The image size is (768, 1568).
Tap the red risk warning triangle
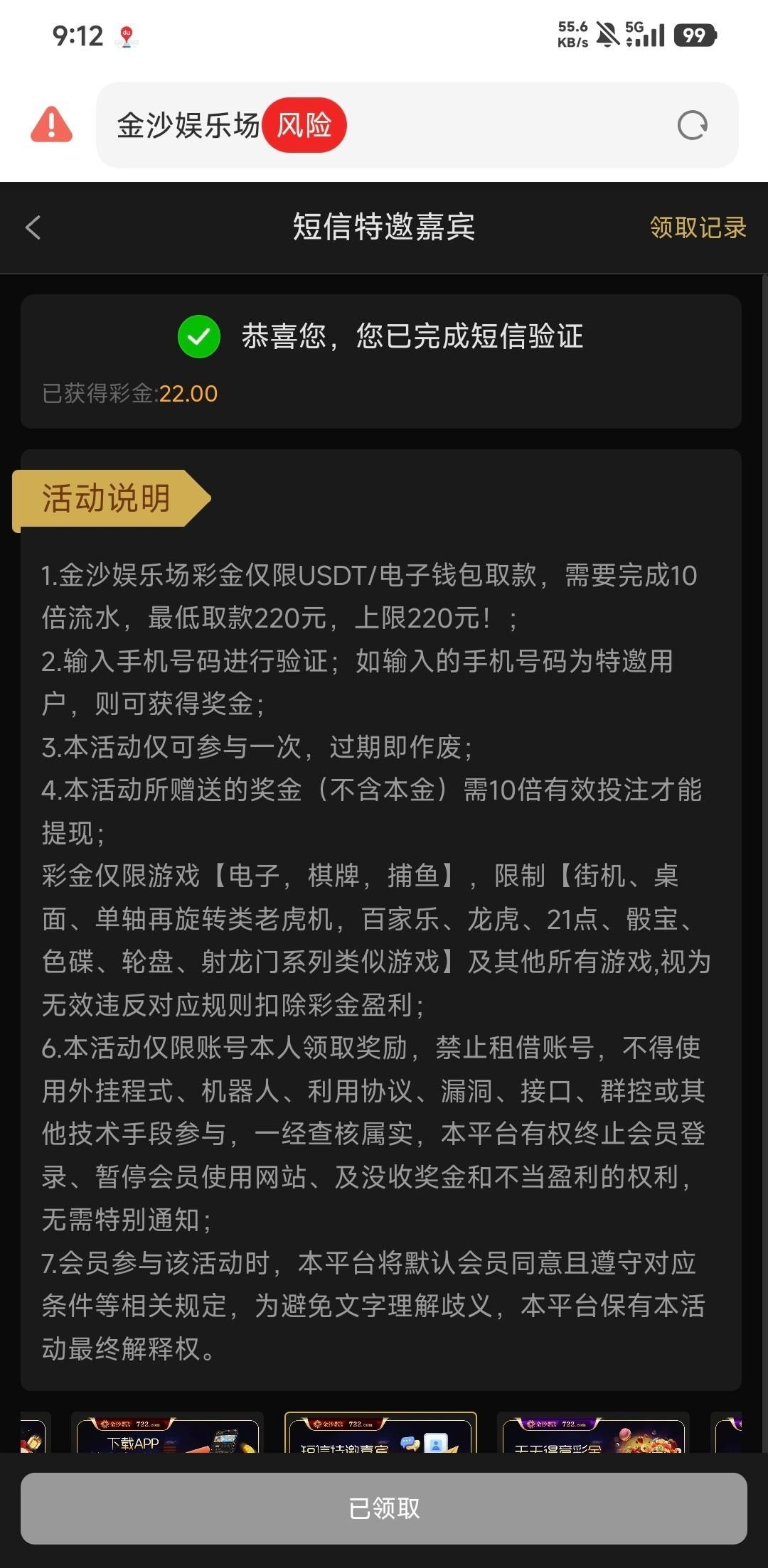click(51, 125)
